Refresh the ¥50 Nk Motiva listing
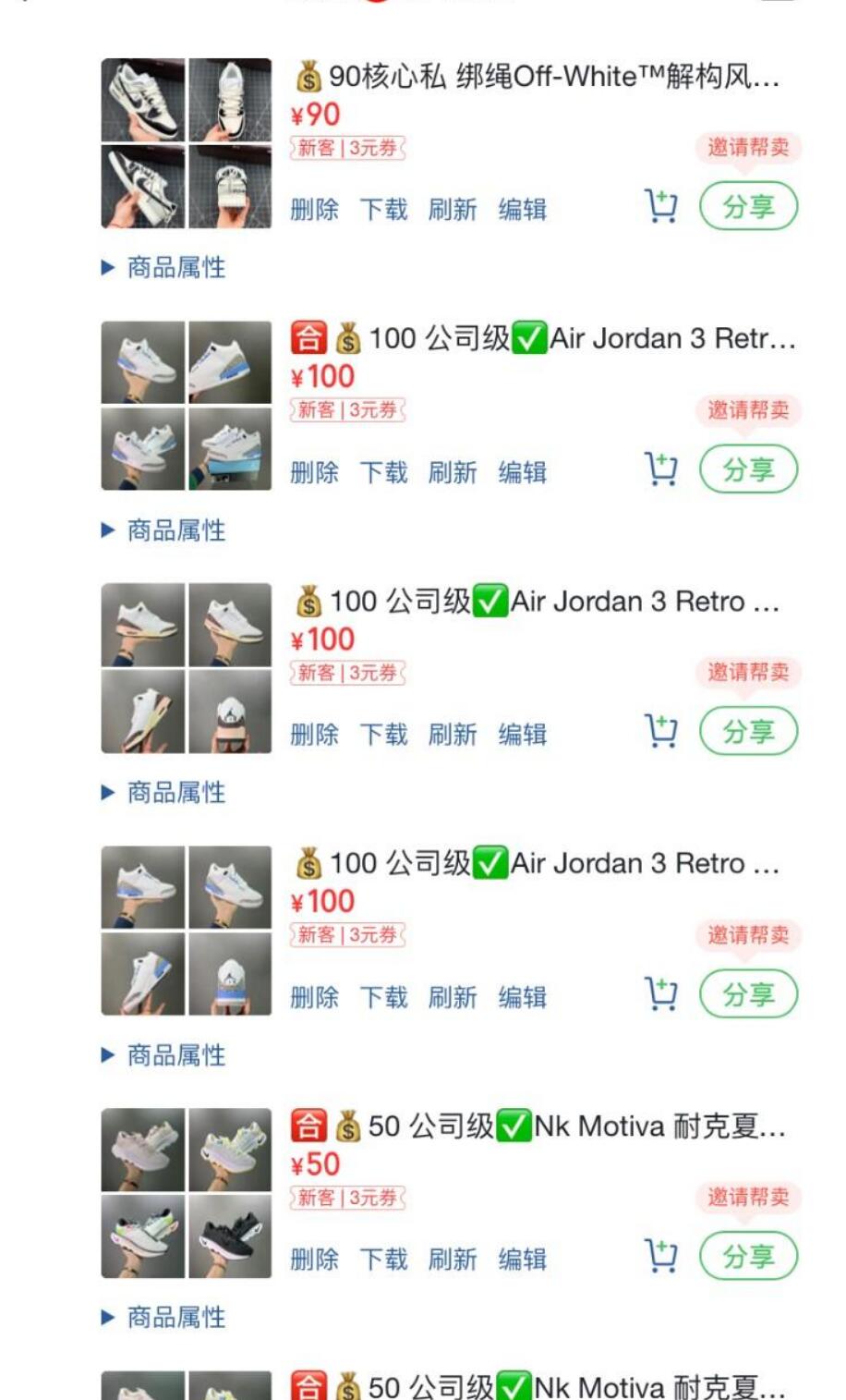The height and width of the screenshot is (1400, 846). pos(453,1260)
